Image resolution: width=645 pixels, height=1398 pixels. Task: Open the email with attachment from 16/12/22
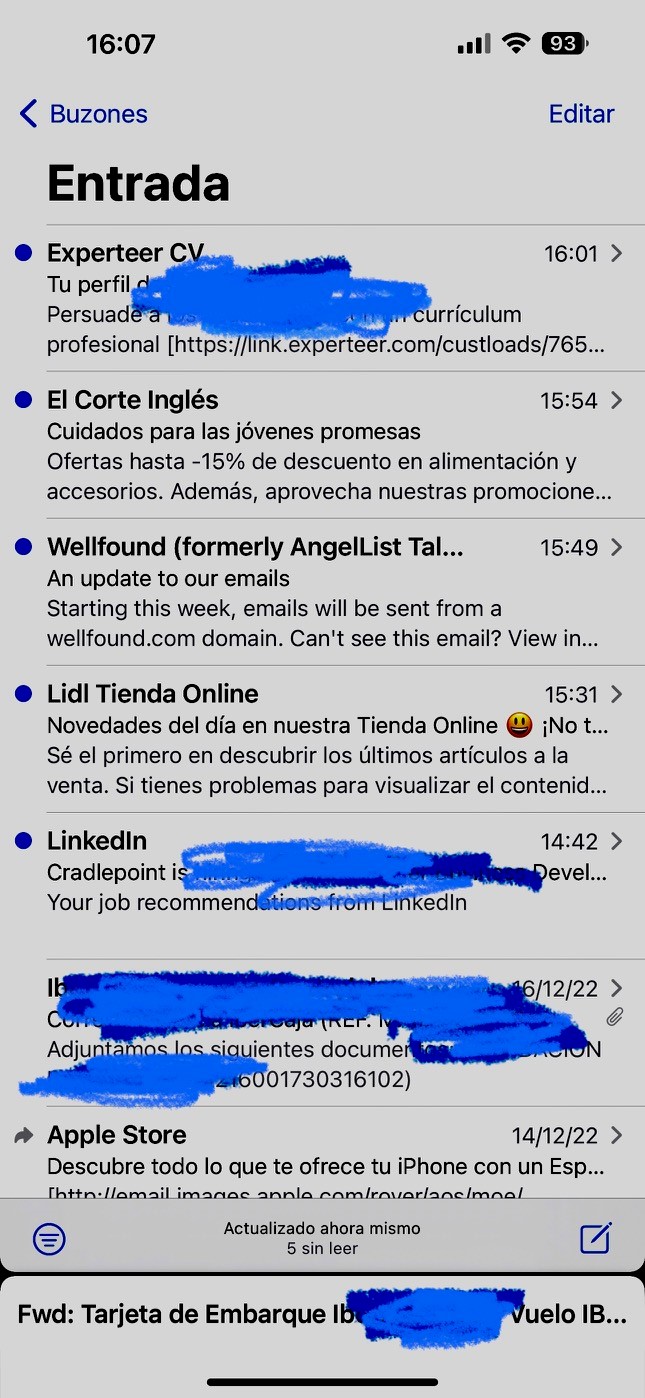pyautogui.click(x=322, y=1033)
